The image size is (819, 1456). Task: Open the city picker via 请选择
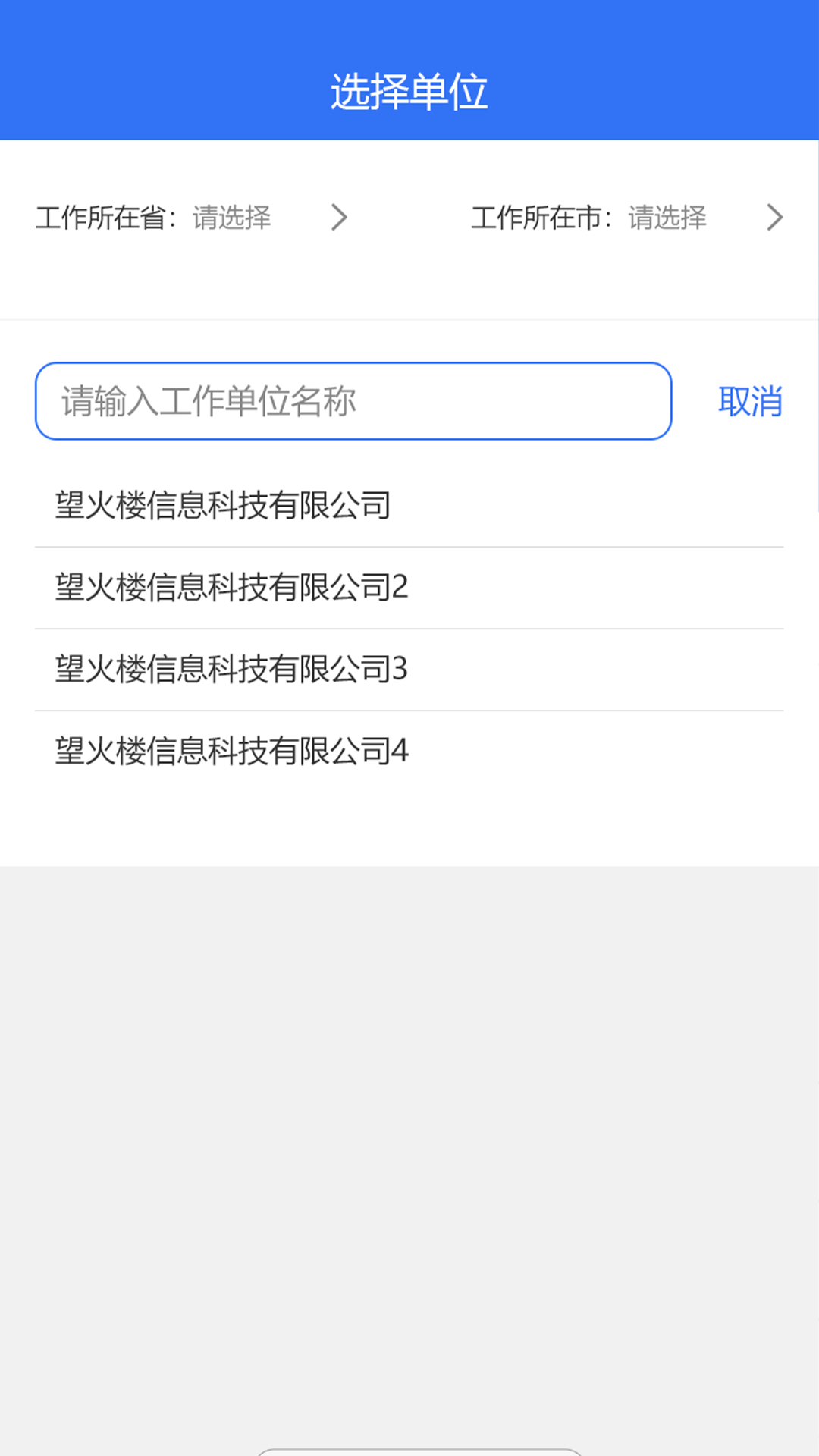(667, 218)
